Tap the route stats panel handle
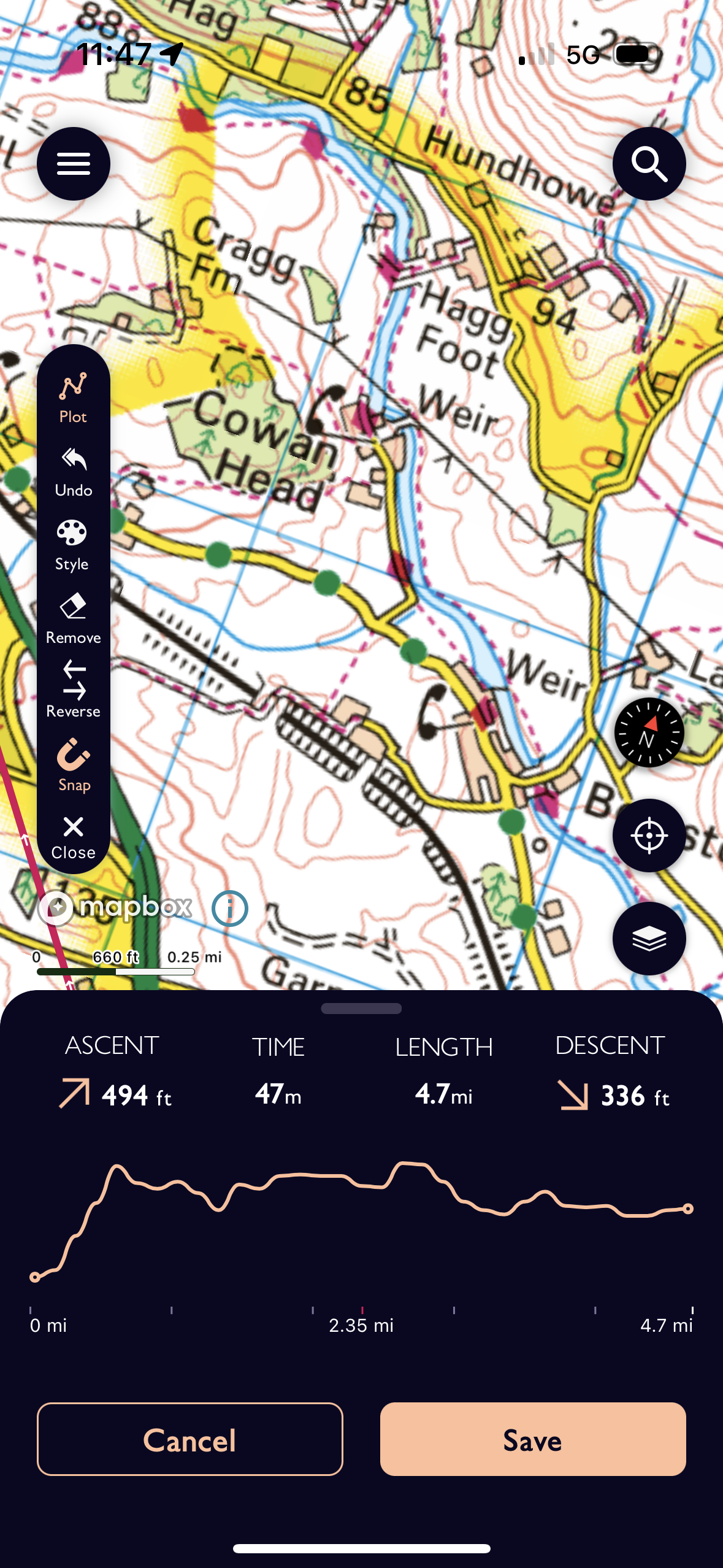Screen dimensions: 723x1568 coord(361,1009)
